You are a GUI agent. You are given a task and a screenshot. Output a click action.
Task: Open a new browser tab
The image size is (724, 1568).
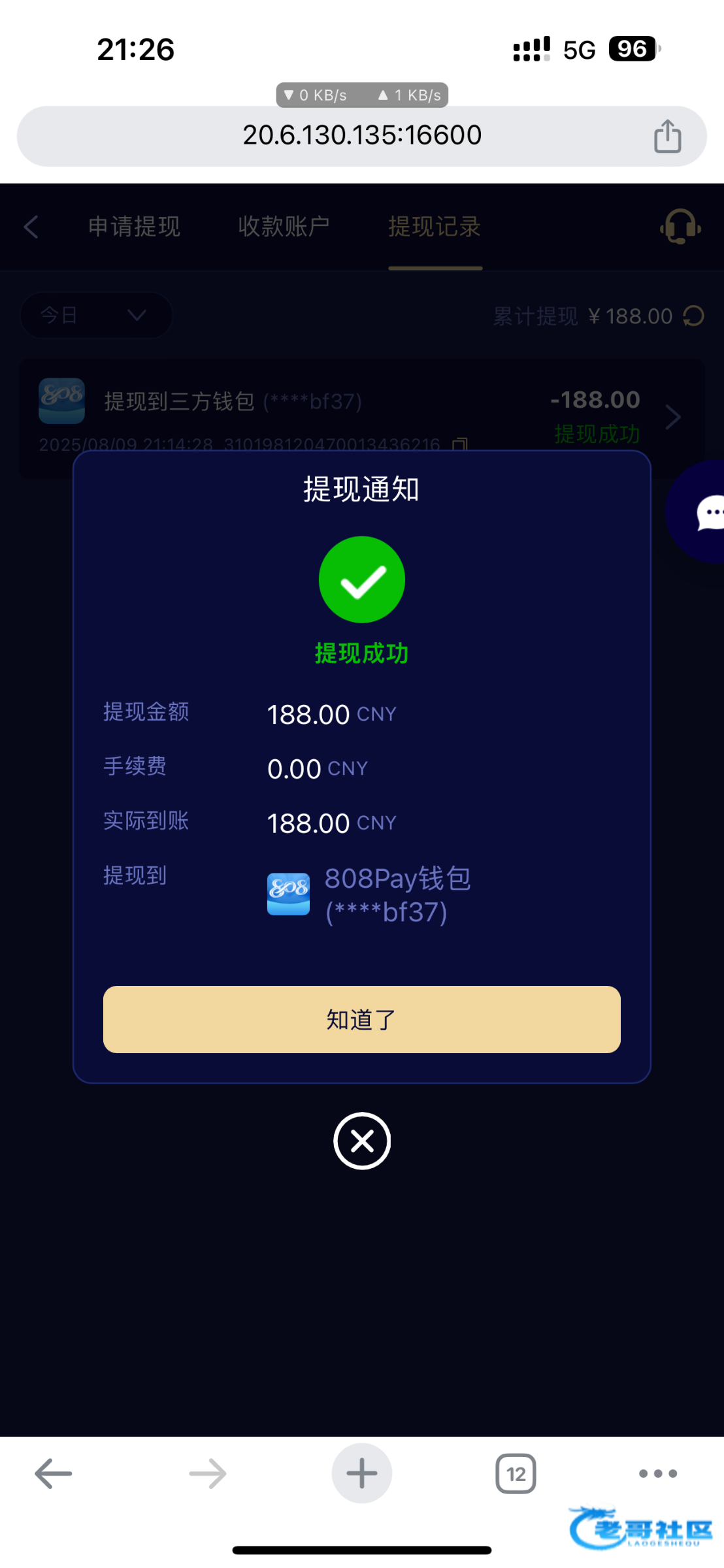(362, 1474)
